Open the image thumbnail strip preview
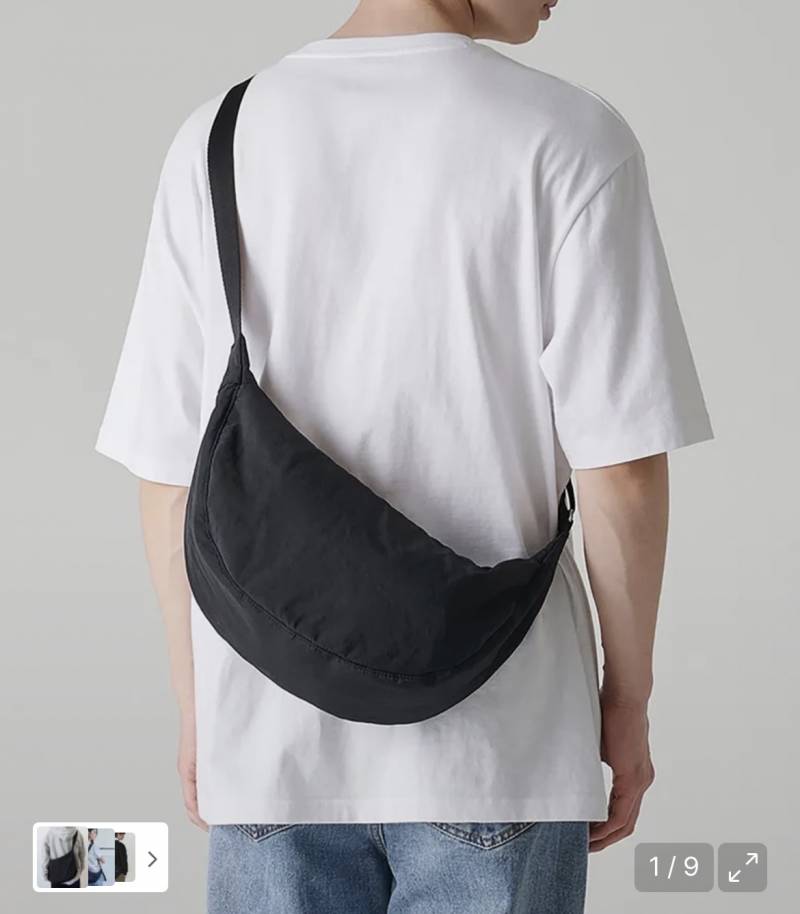This screenshot has height=914, width=800. (x=86, y=857)
